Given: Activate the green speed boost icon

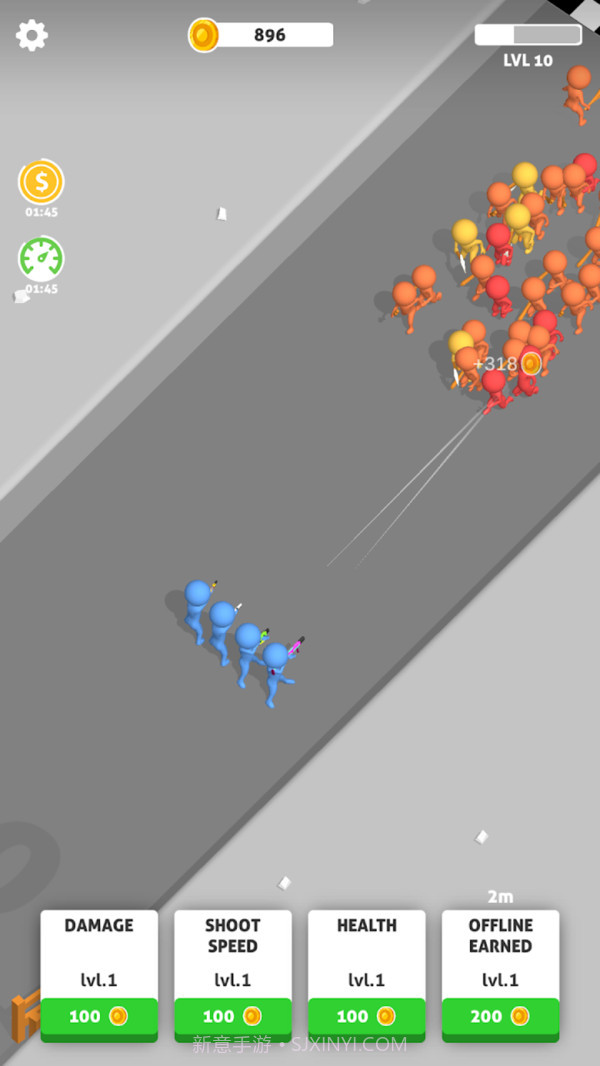Looking at the screenshot, I should [41, 258].
